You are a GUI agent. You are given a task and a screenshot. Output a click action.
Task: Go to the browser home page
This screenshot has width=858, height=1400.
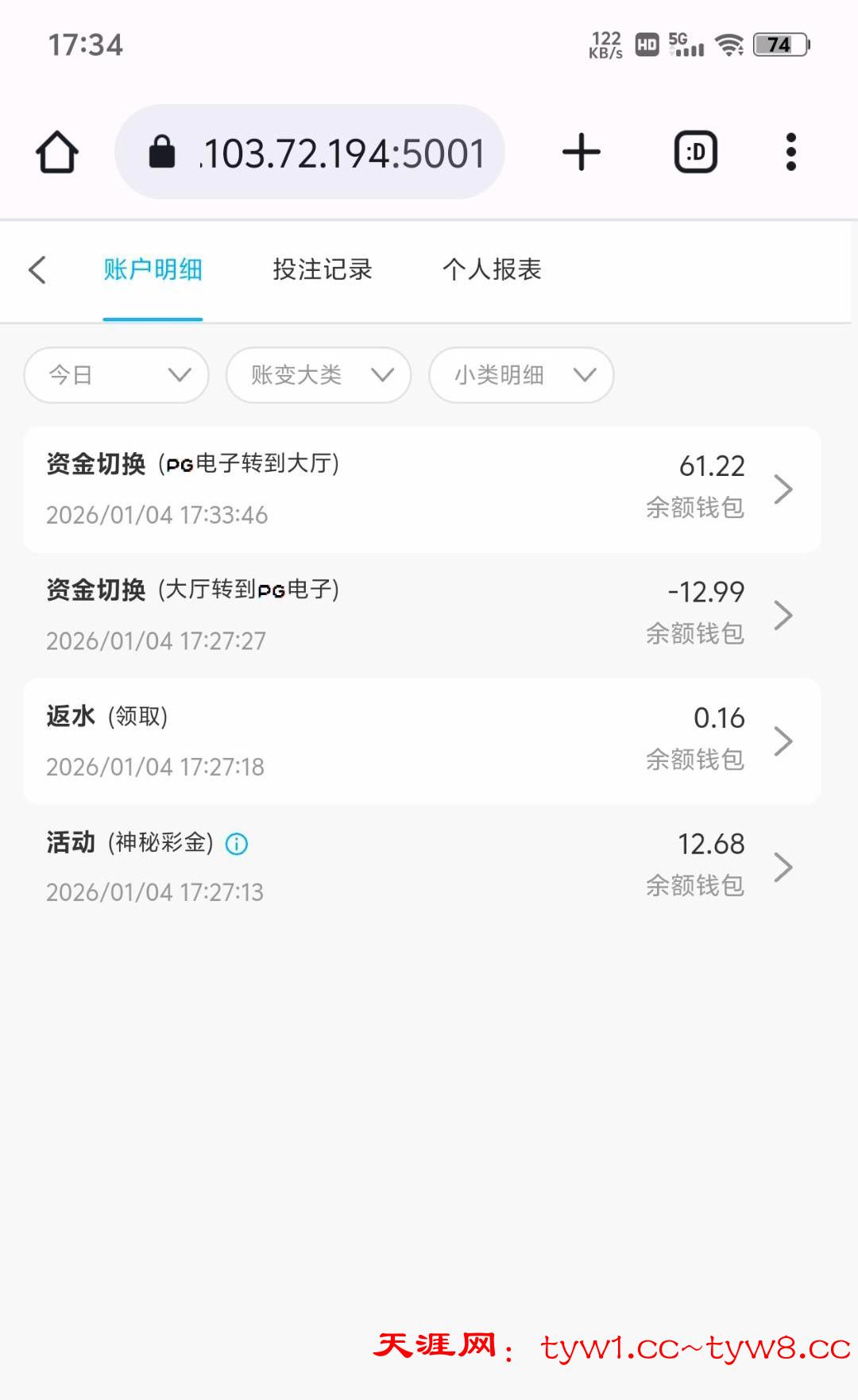point(57,152)
